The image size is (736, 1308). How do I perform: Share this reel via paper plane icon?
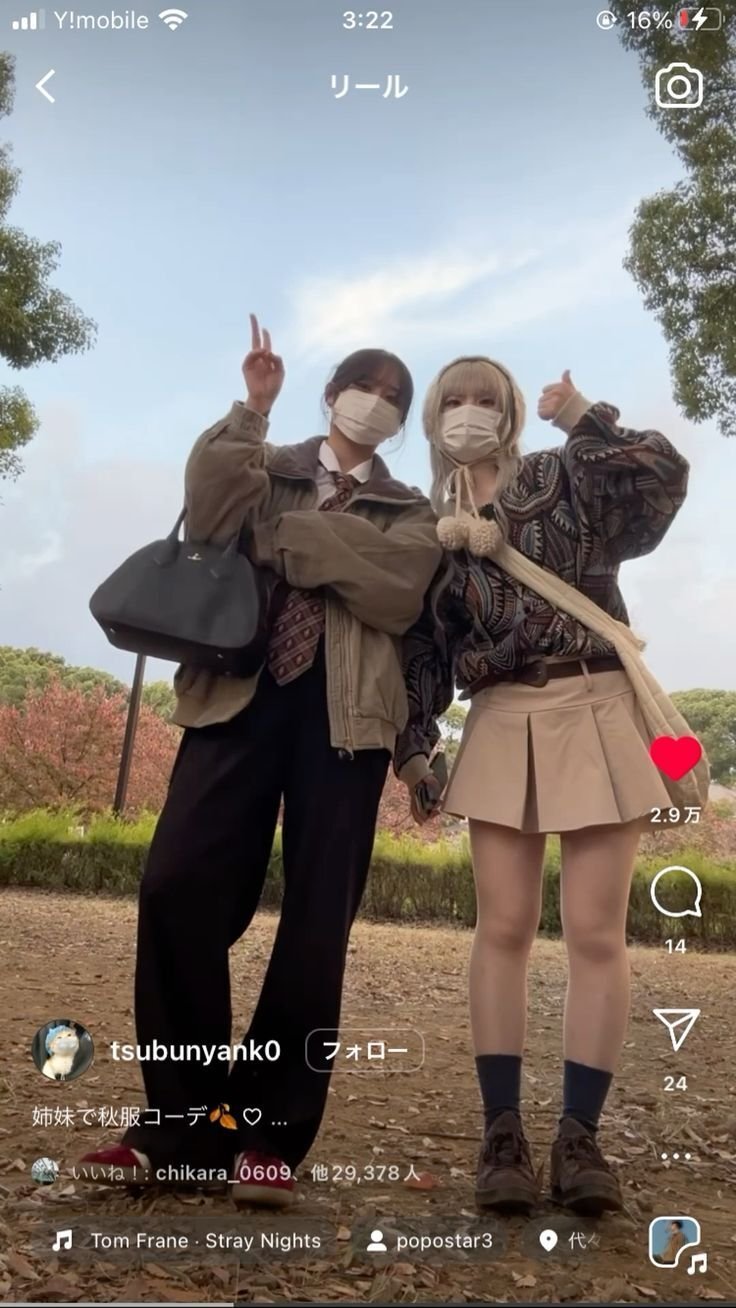coord(676,1028)
